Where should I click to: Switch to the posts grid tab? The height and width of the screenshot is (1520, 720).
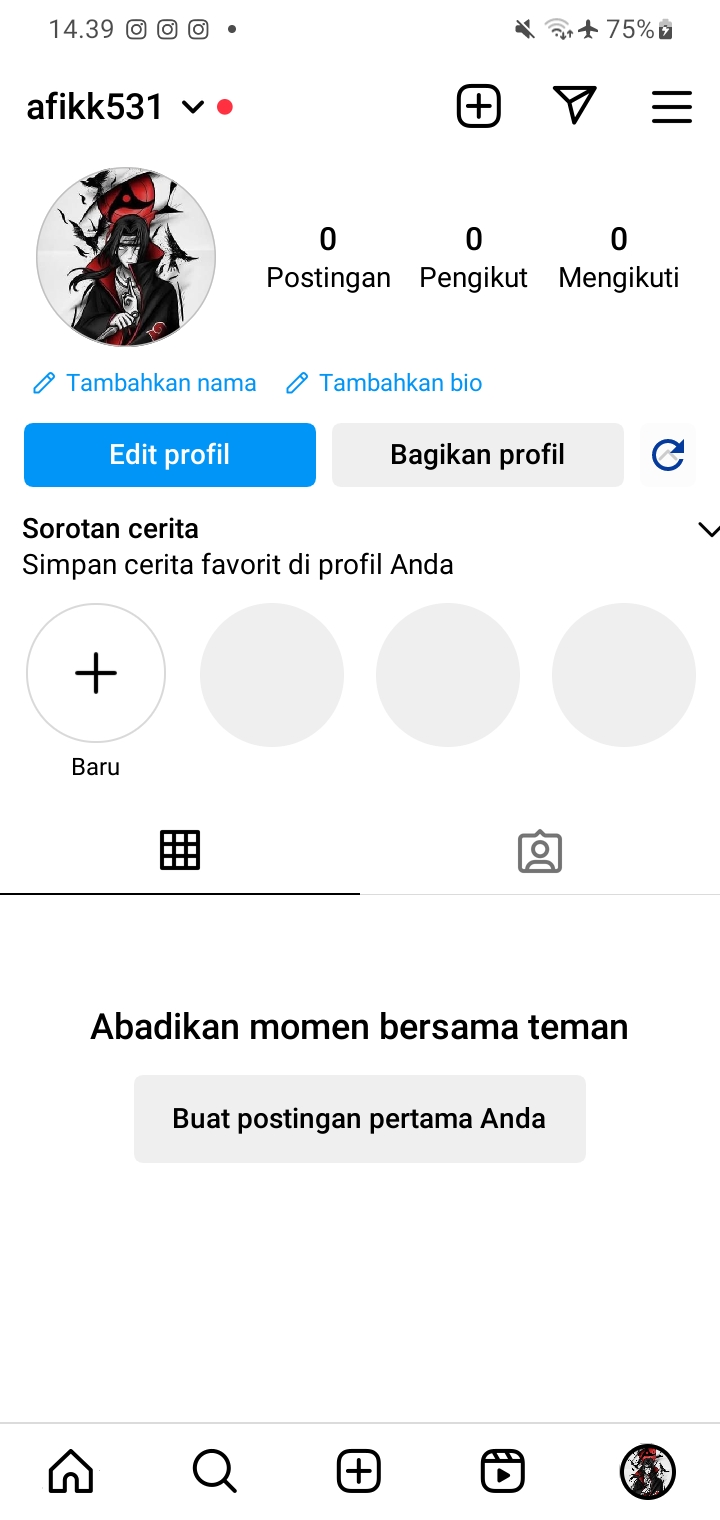click(180, 851)
